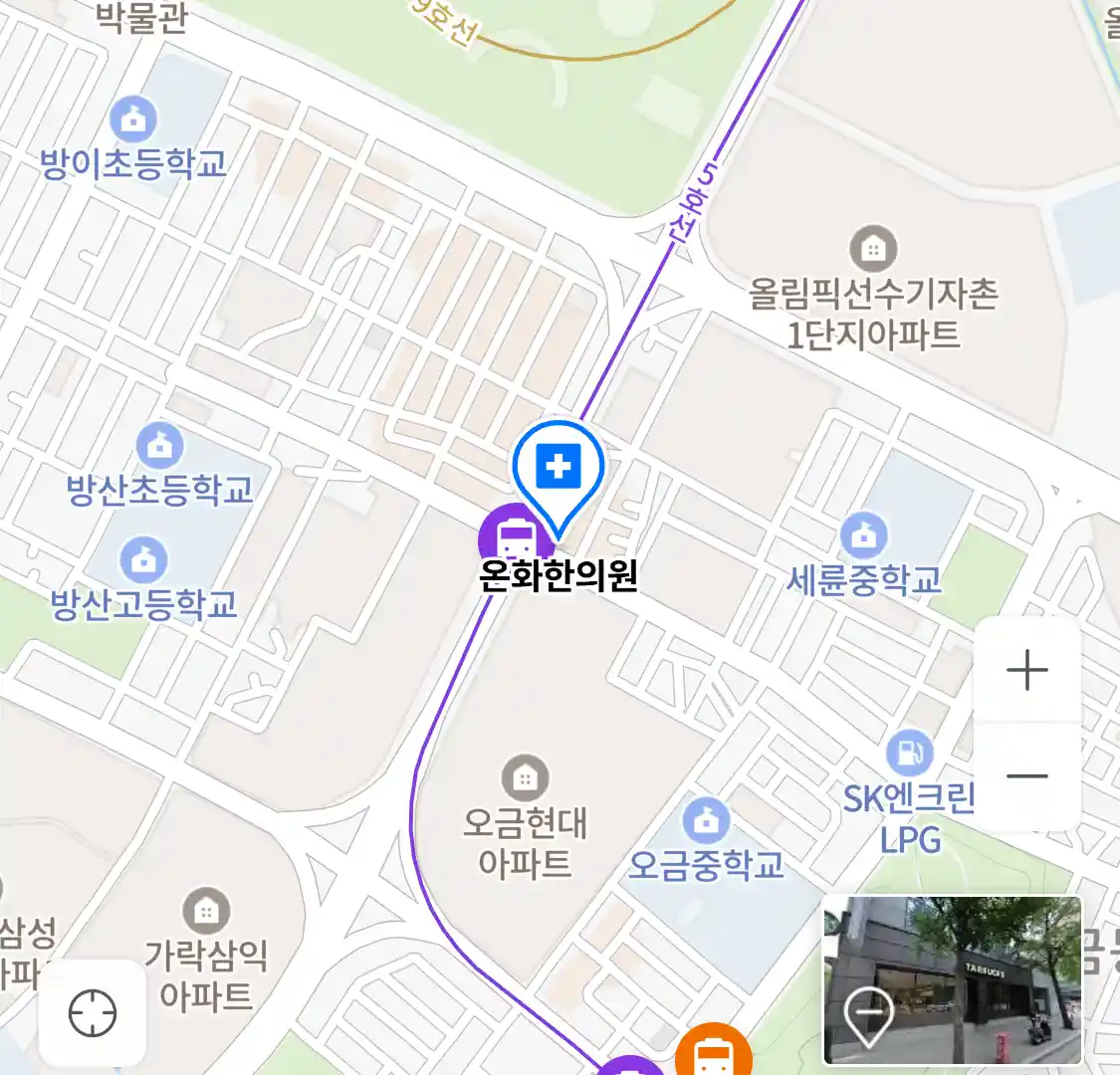Zoom out of the map

coord(1026,776)
